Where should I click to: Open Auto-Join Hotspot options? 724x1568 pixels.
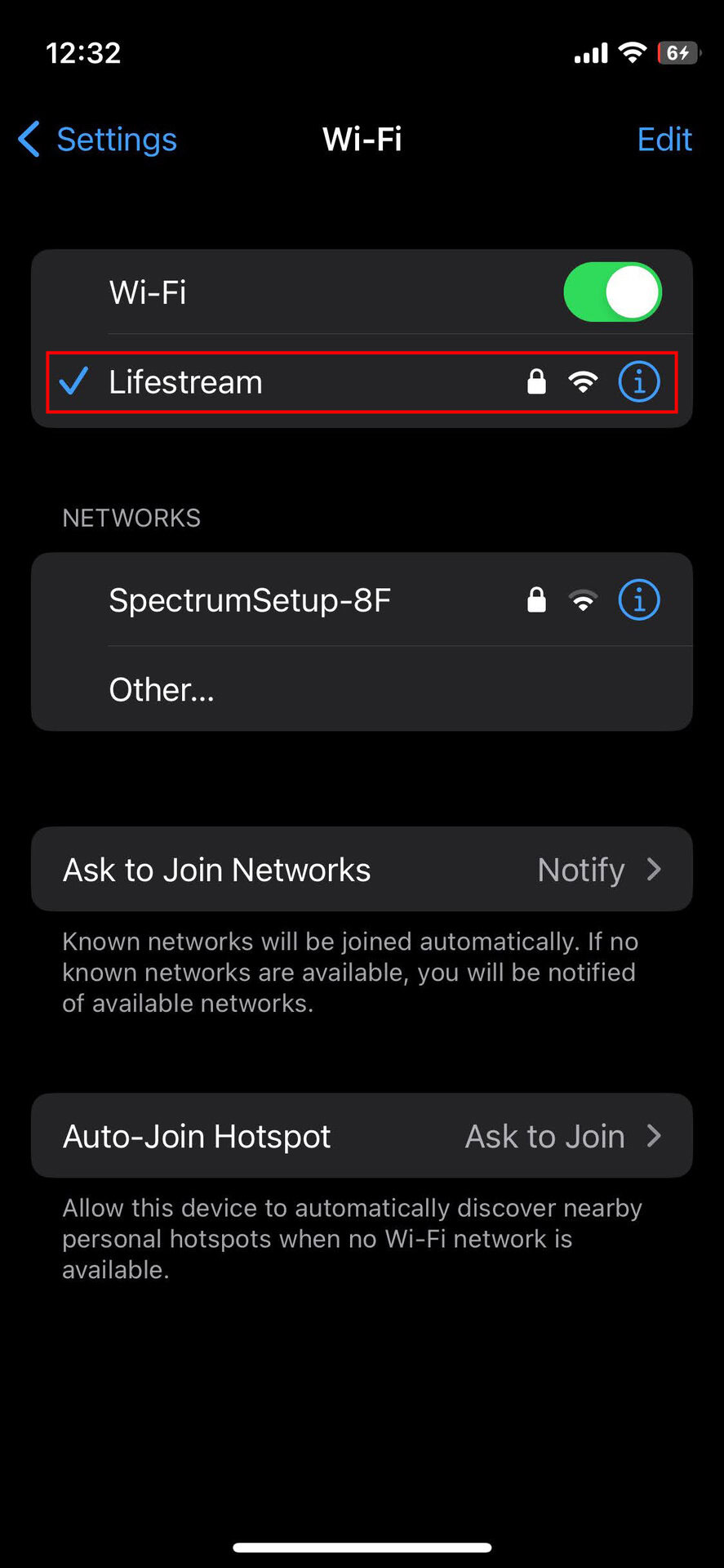(x=362, y=1136)
